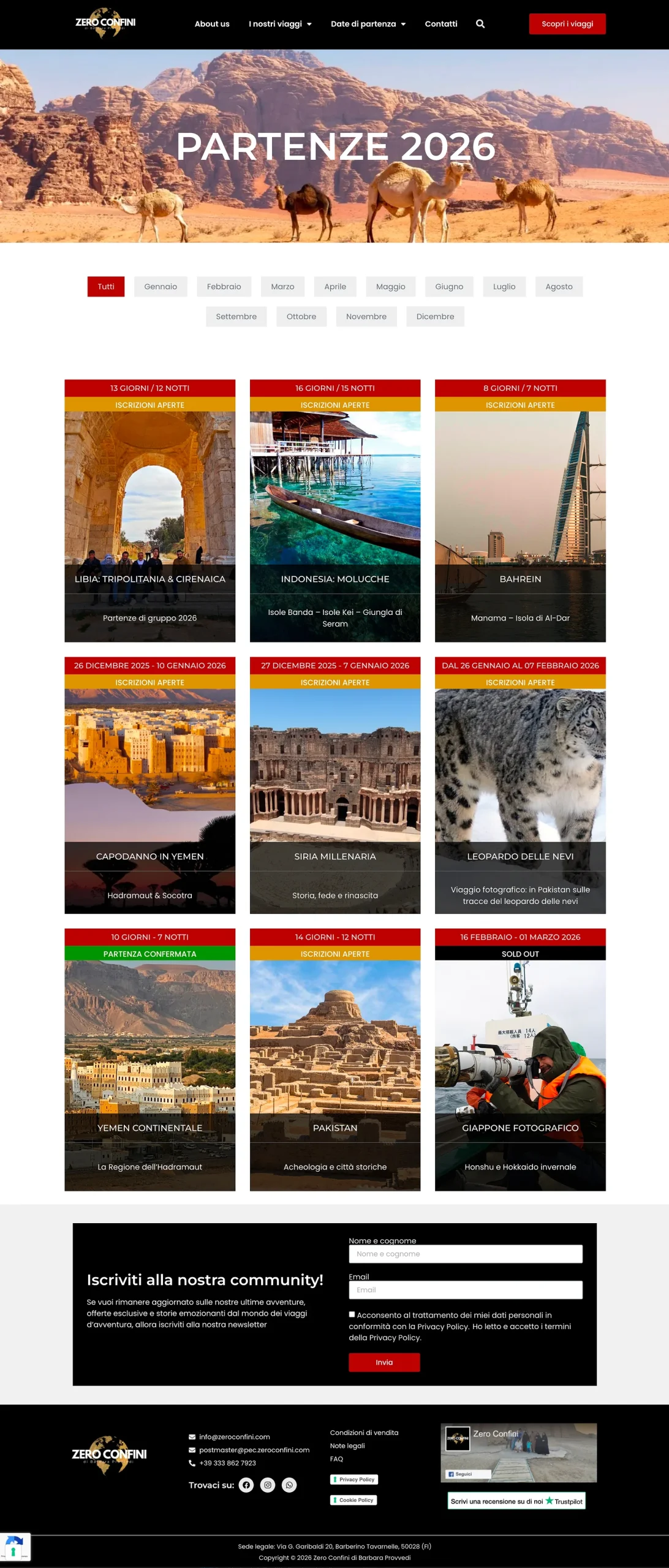Viewport: 669px width, 1568px height.
Task: Open the About us page
Action: [212, 24]
